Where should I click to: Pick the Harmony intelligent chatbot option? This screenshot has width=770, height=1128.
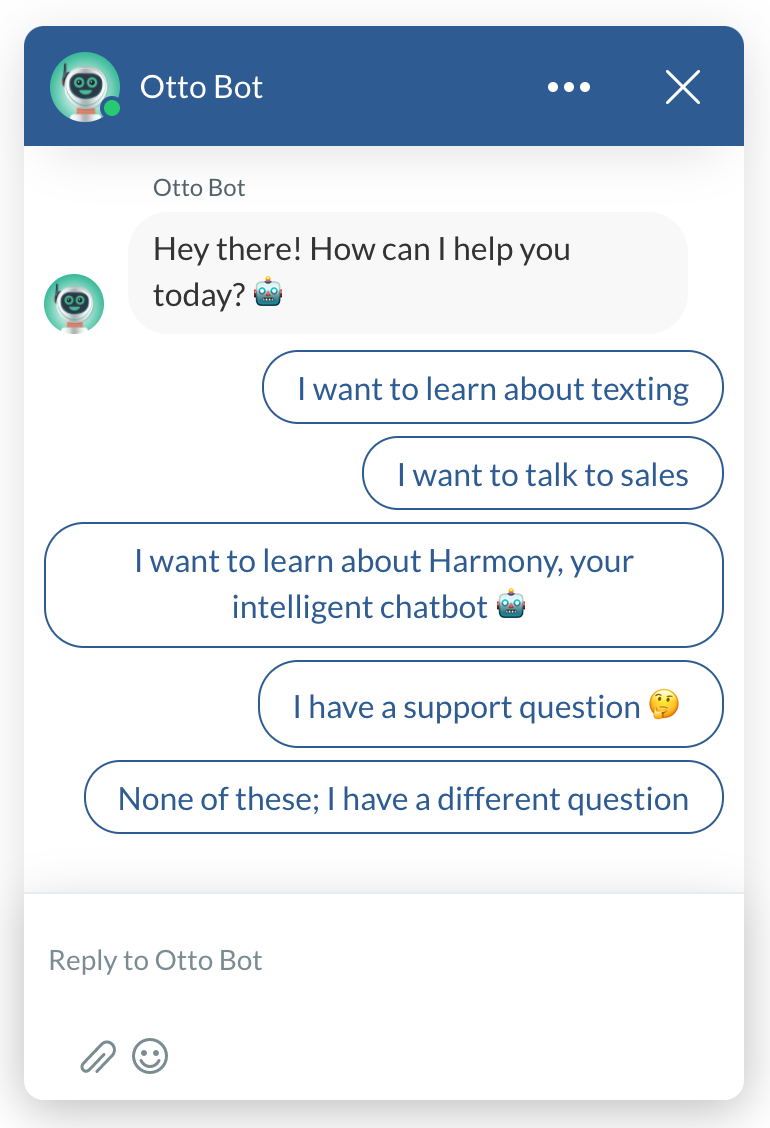click(x=383, y=584)
